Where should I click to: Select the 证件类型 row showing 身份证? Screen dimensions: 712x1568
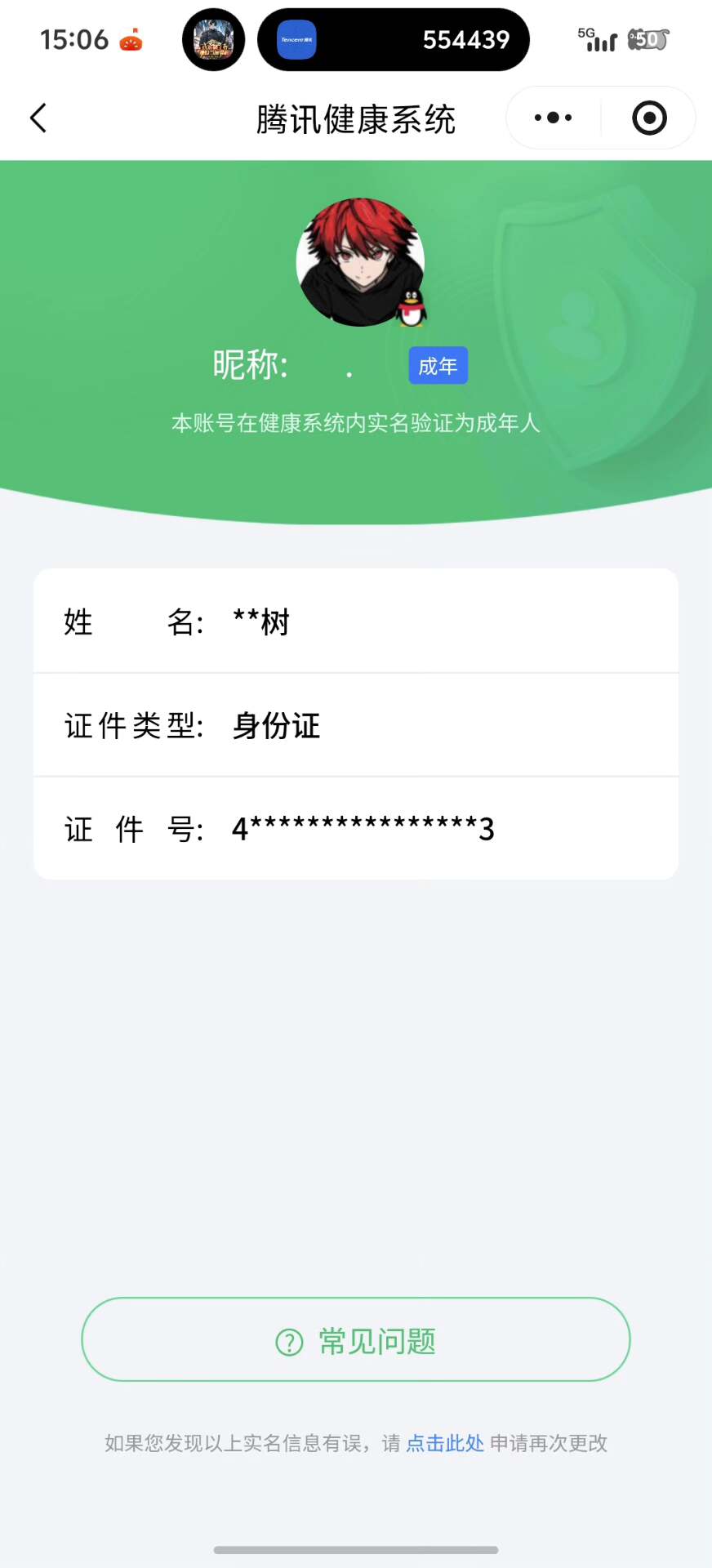coord(355,725)
